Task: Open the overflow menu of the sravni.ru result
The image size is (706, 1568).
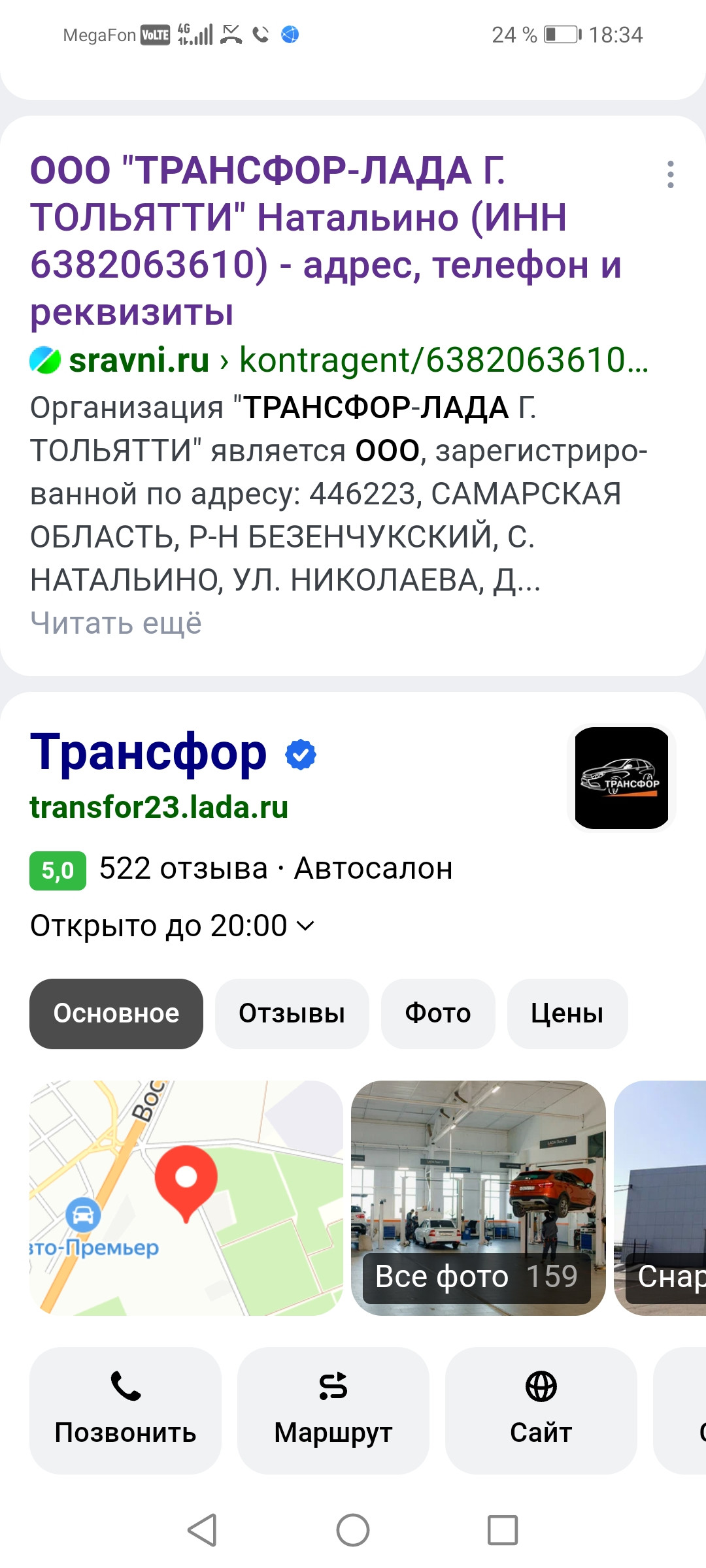Action: tap(670, 174)
